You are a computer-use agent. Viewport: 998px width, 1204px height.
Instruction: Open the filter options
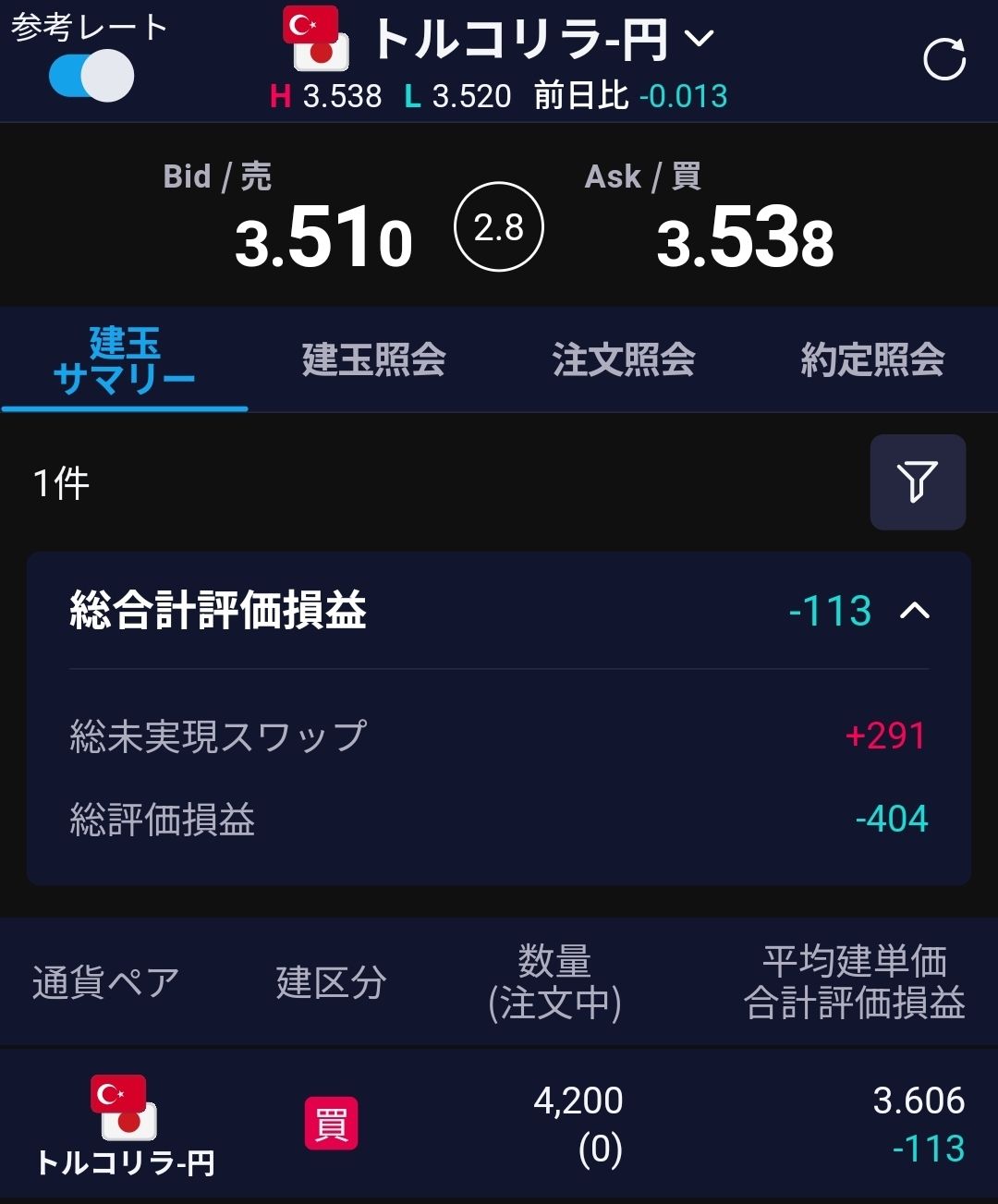918,482
